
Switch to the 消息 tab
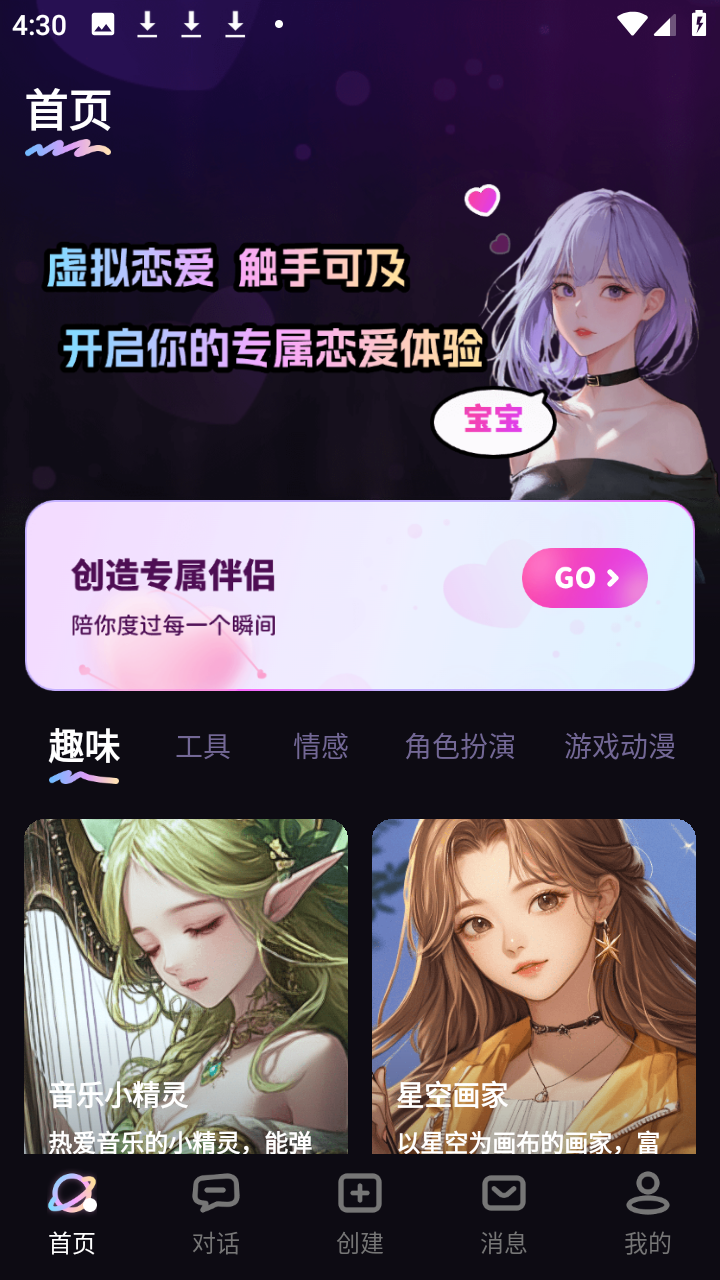[504, 1214]
